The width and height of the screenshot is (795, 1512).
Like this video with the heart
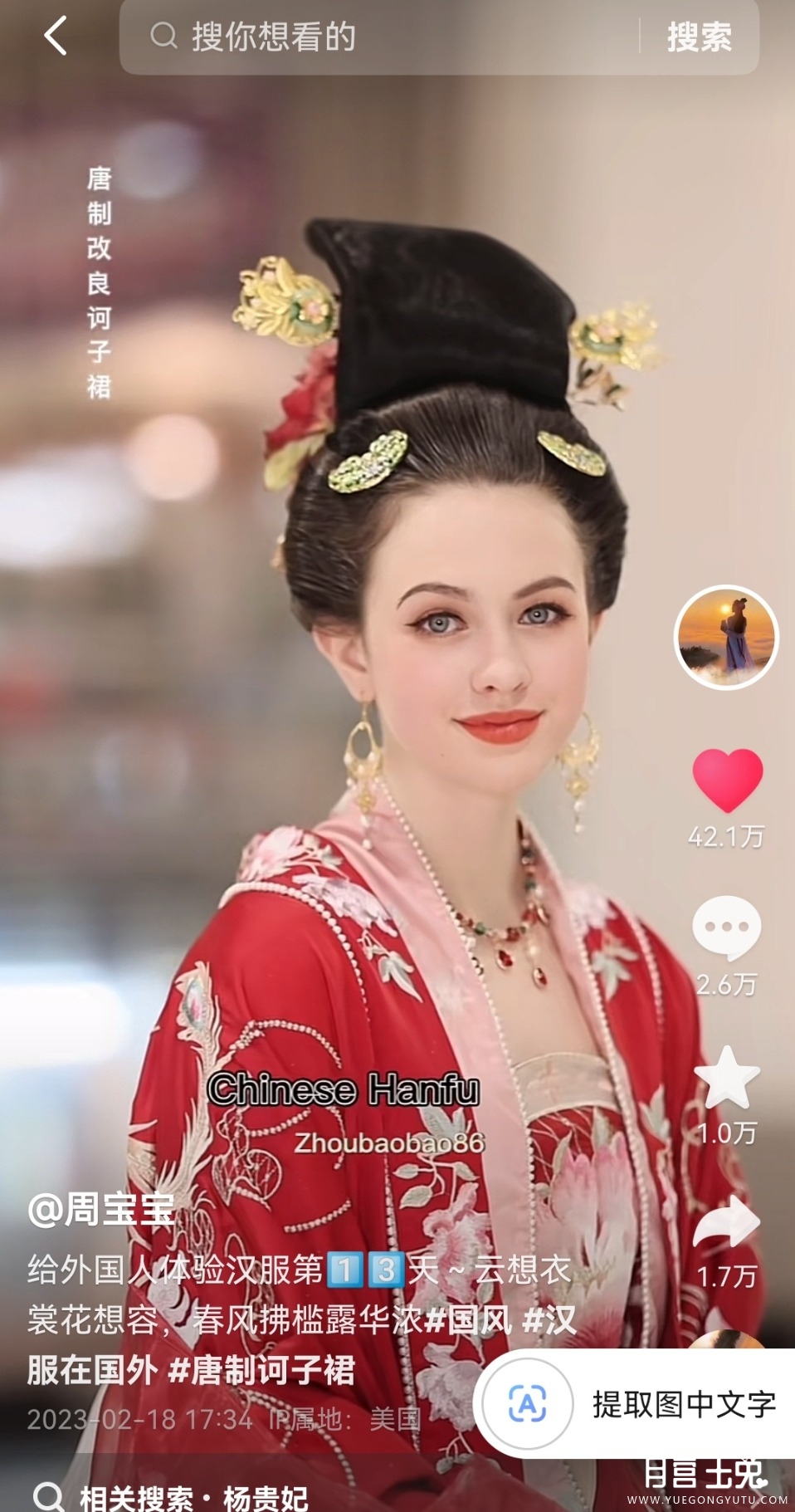(727, 780)
